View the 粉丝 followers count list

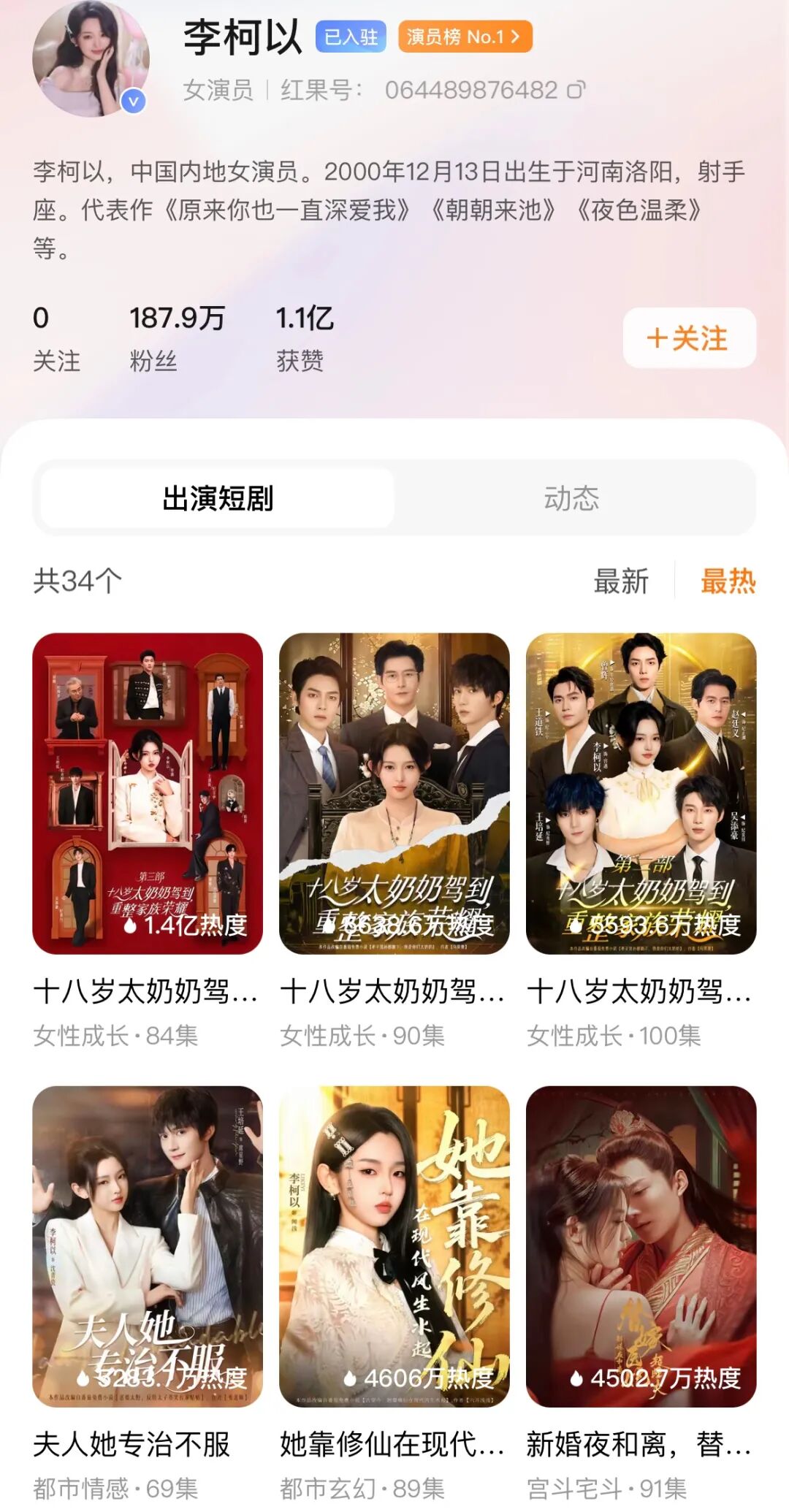pyautogui.click(x=177, y=337)
